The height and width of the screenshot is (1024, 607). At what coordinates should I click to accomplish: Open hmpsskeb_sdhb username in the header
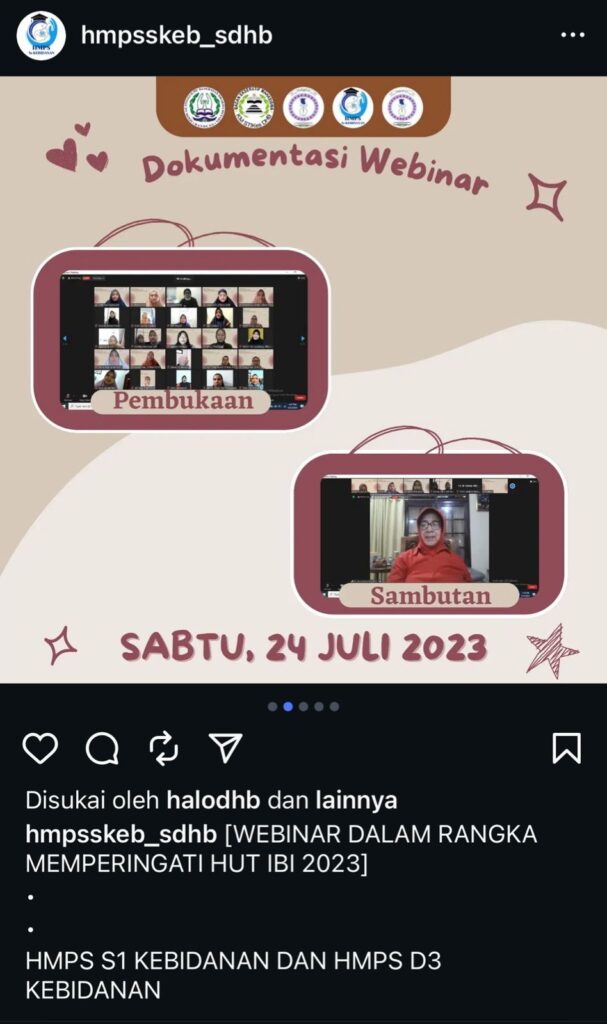coord(176,36)
